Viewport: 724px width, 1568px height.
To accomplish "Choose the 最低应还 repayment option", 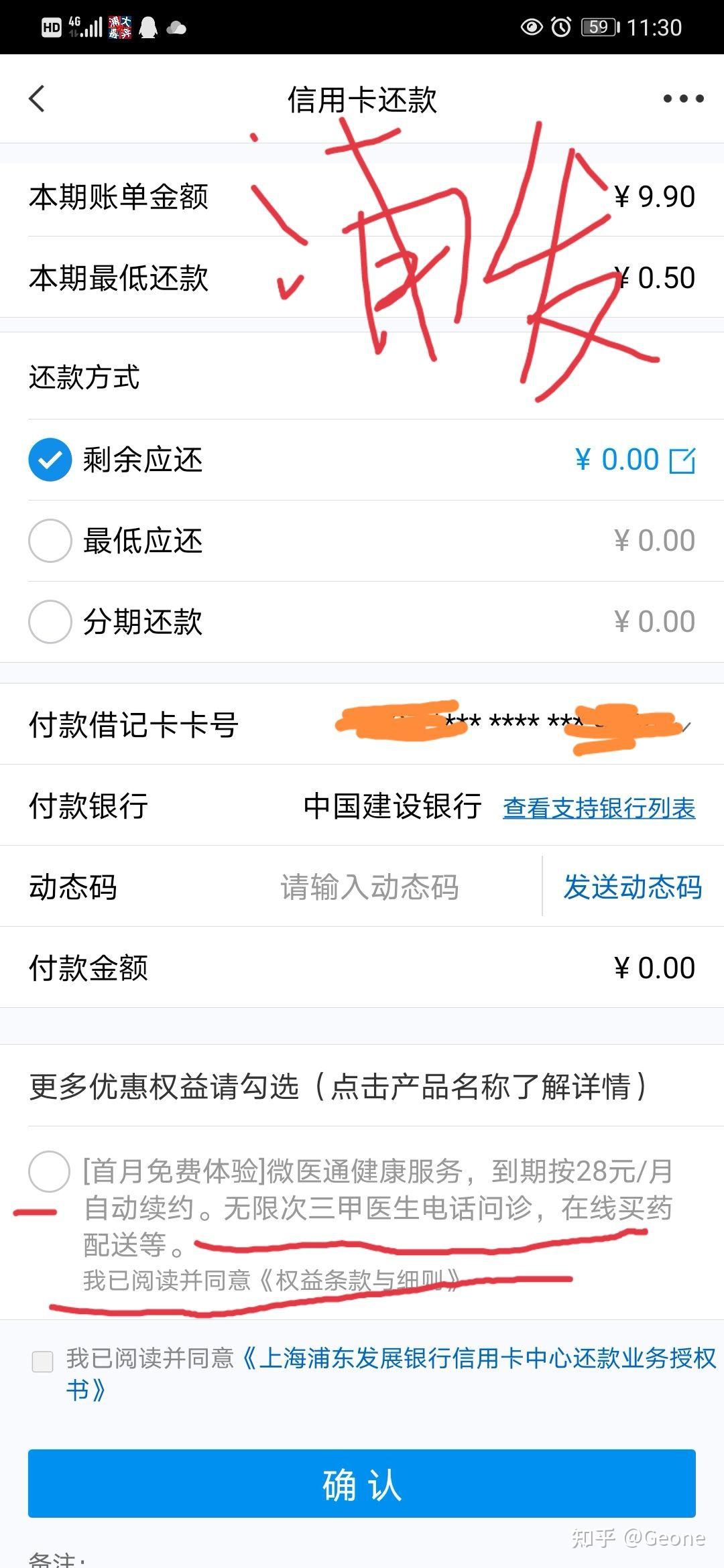I will [x=50, y=541].
